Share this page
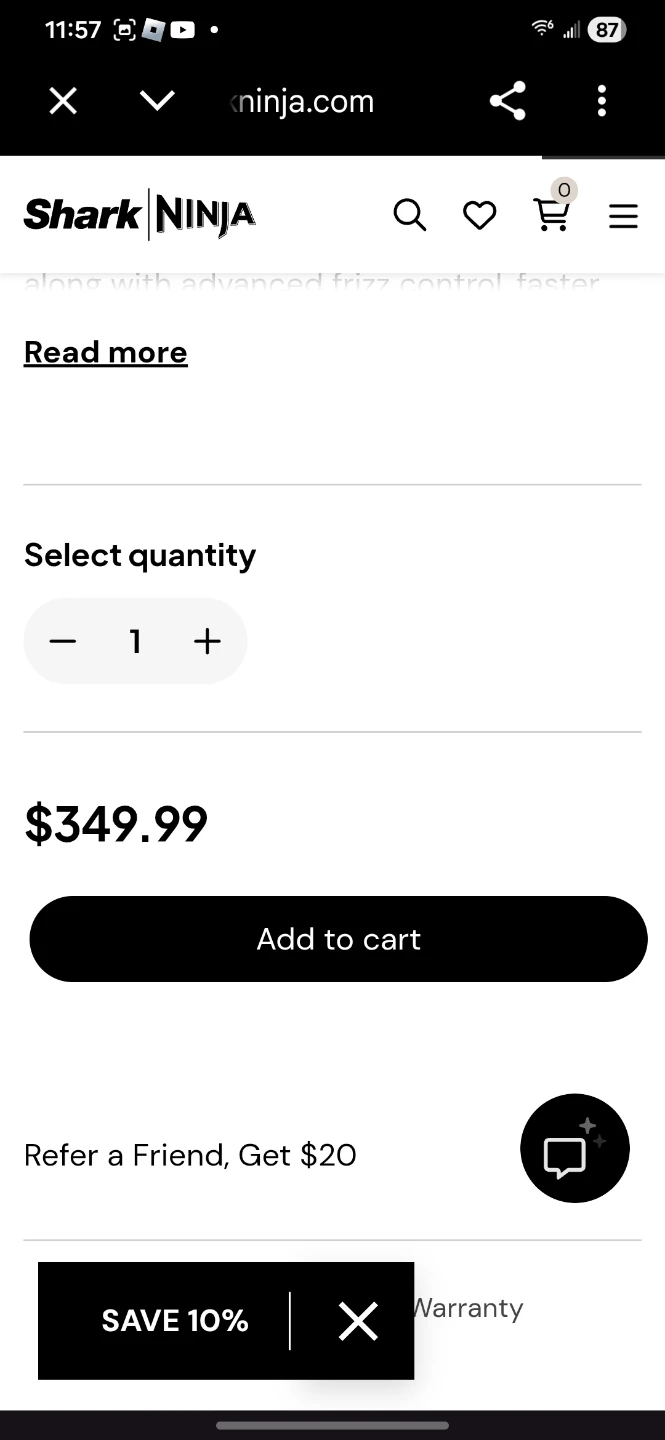Viewport: 665px width, 1440px height. pos(508,101)
